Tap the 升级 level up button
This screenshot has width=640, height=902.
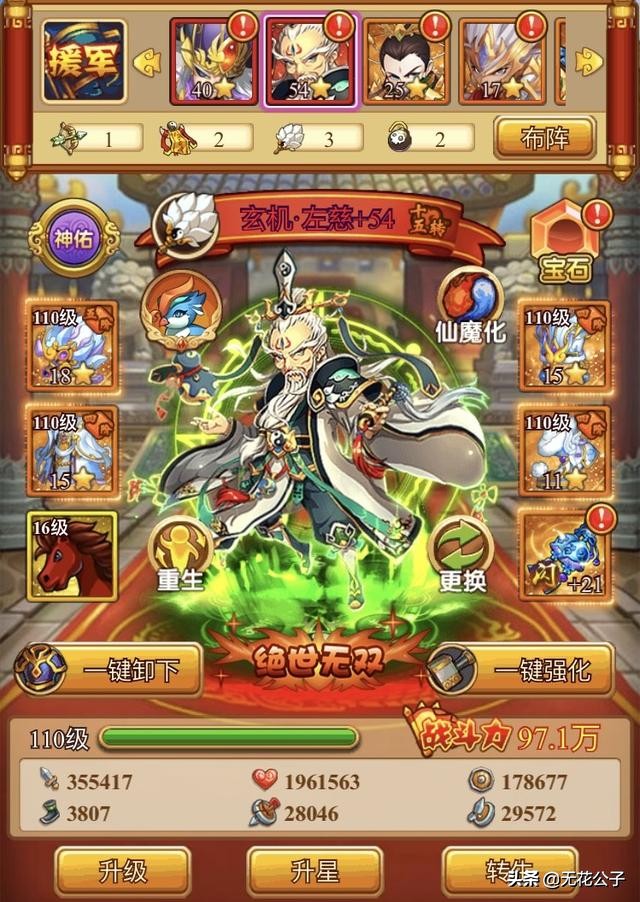point(122,870)
